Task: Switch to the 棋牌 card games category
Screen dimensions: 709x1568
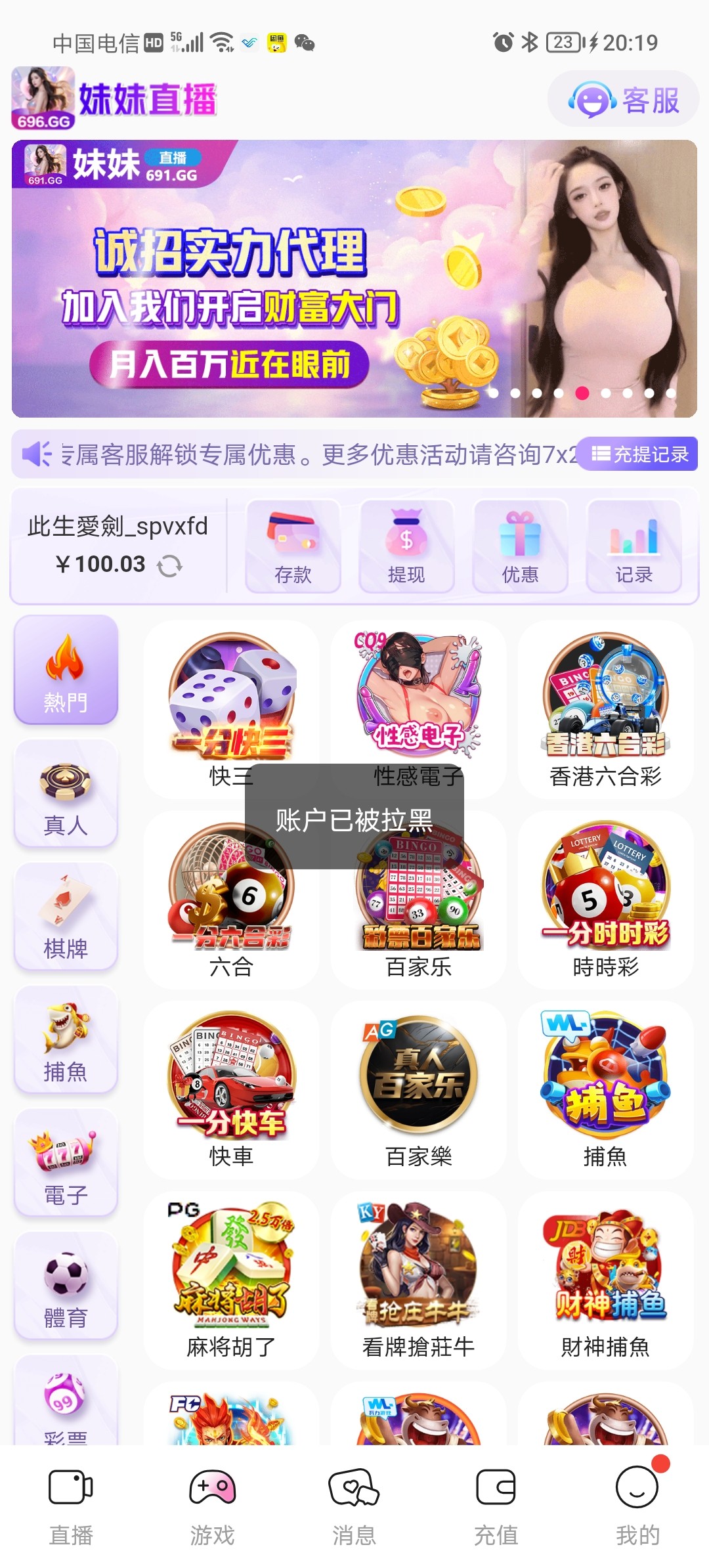Action: point(66,917)
